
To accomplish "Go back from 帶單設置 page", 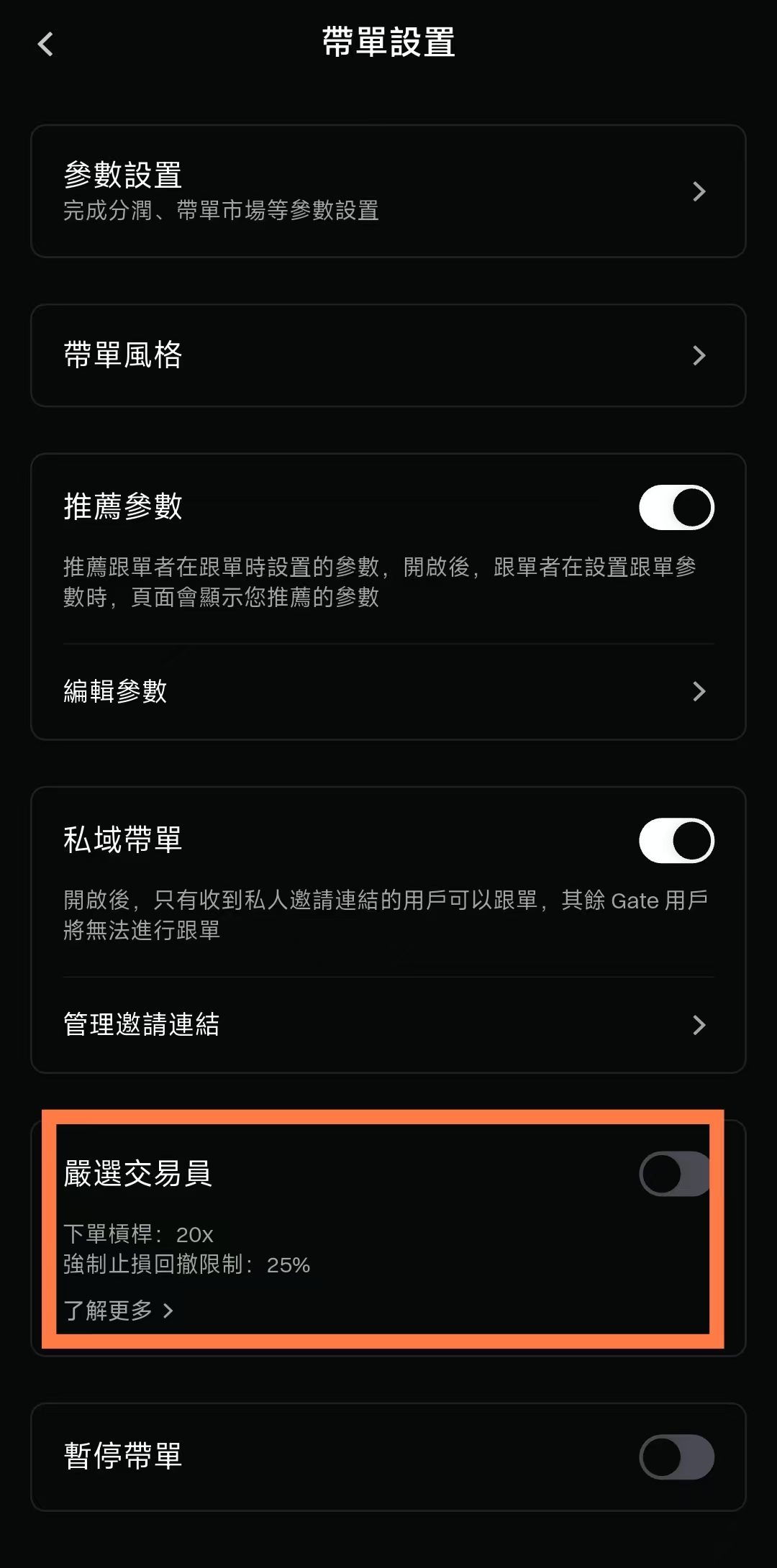I will (x=45, y=44).
